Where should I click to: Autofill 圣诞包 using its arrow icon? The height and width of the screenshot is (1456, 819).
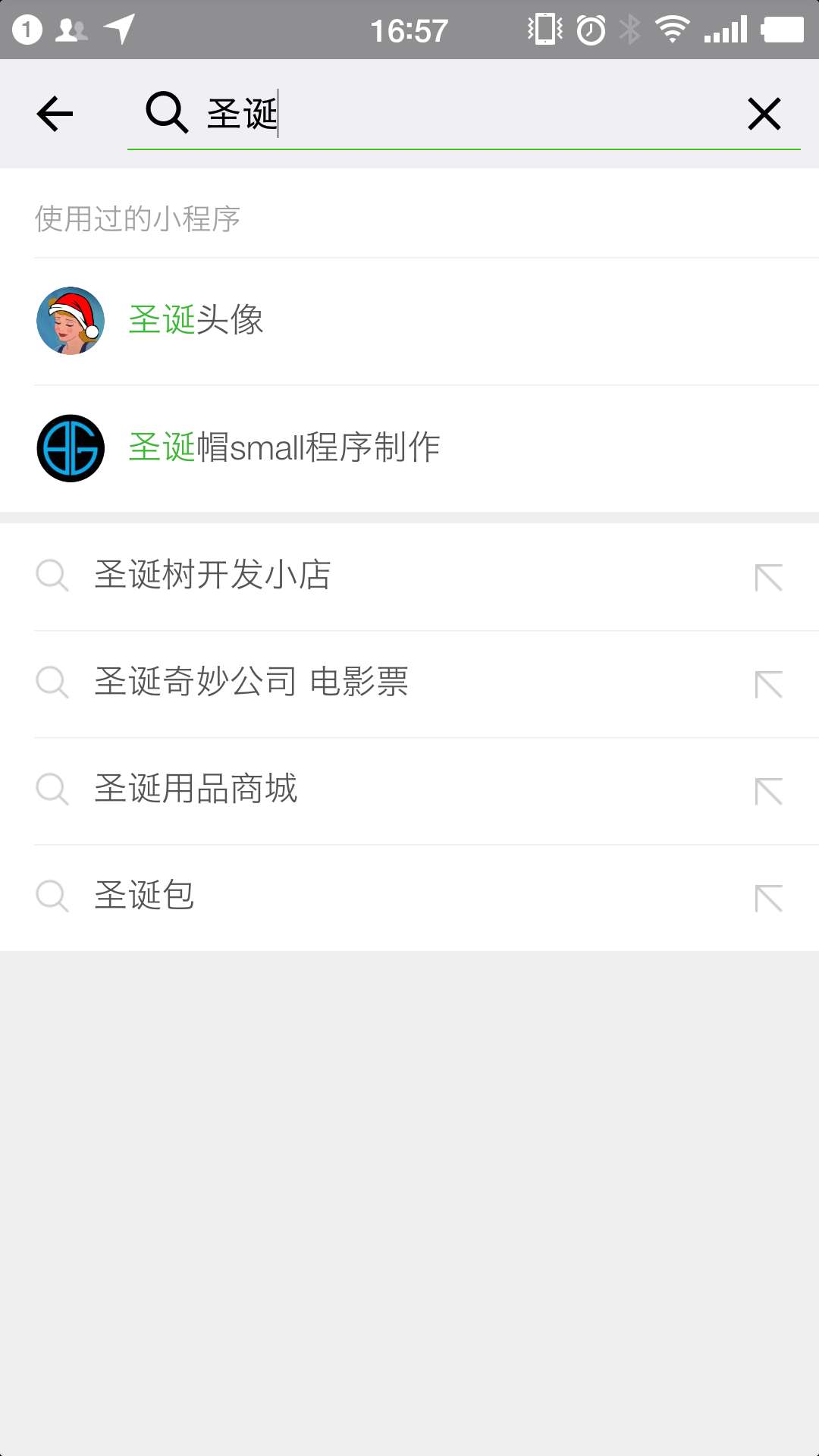[x=768, y=898]
